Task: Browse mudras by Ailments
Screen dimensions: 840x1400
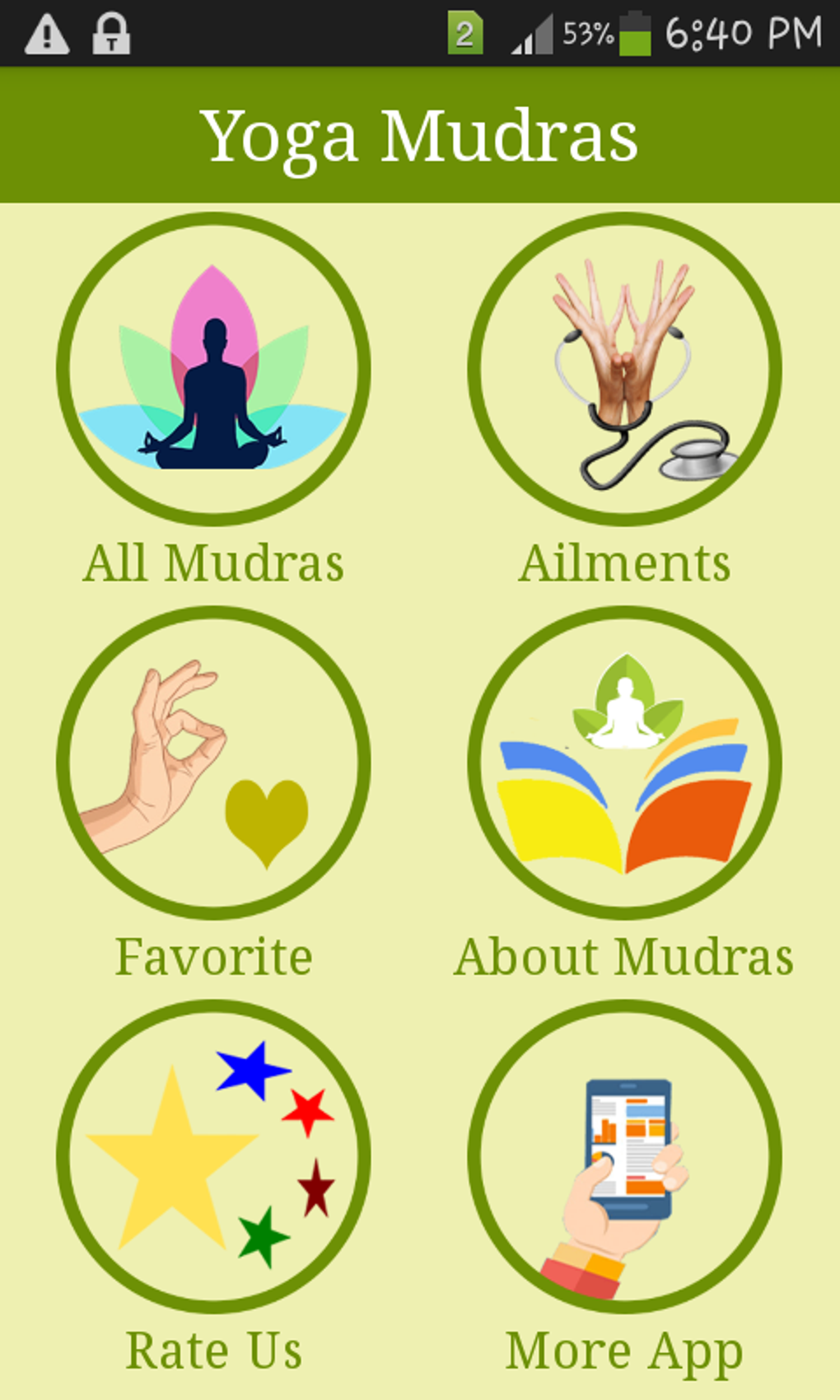Action: point(624,369)
